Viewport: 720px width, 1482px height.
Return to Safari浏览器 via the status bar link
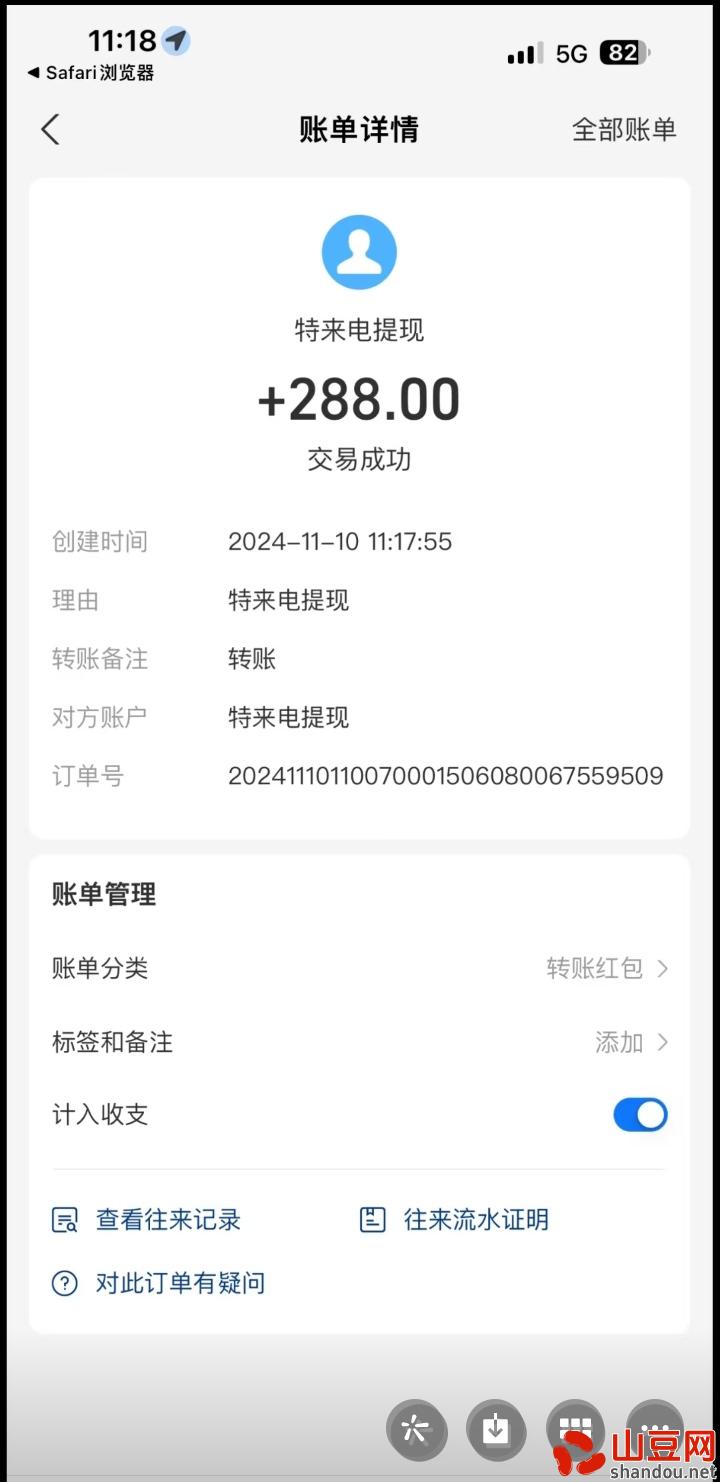tap(91, 73)
